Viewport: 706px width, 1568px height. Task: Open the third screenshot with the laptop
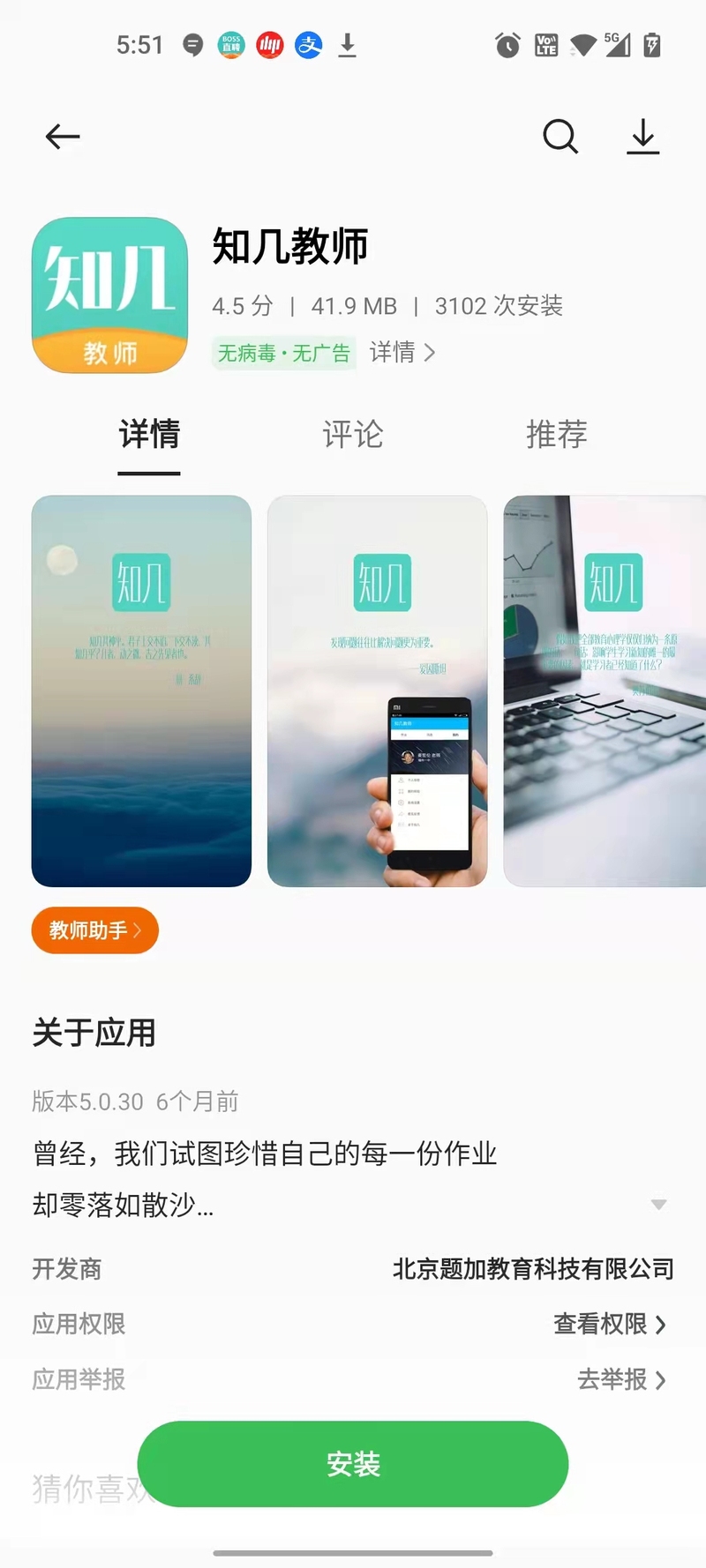coord(605,691)
